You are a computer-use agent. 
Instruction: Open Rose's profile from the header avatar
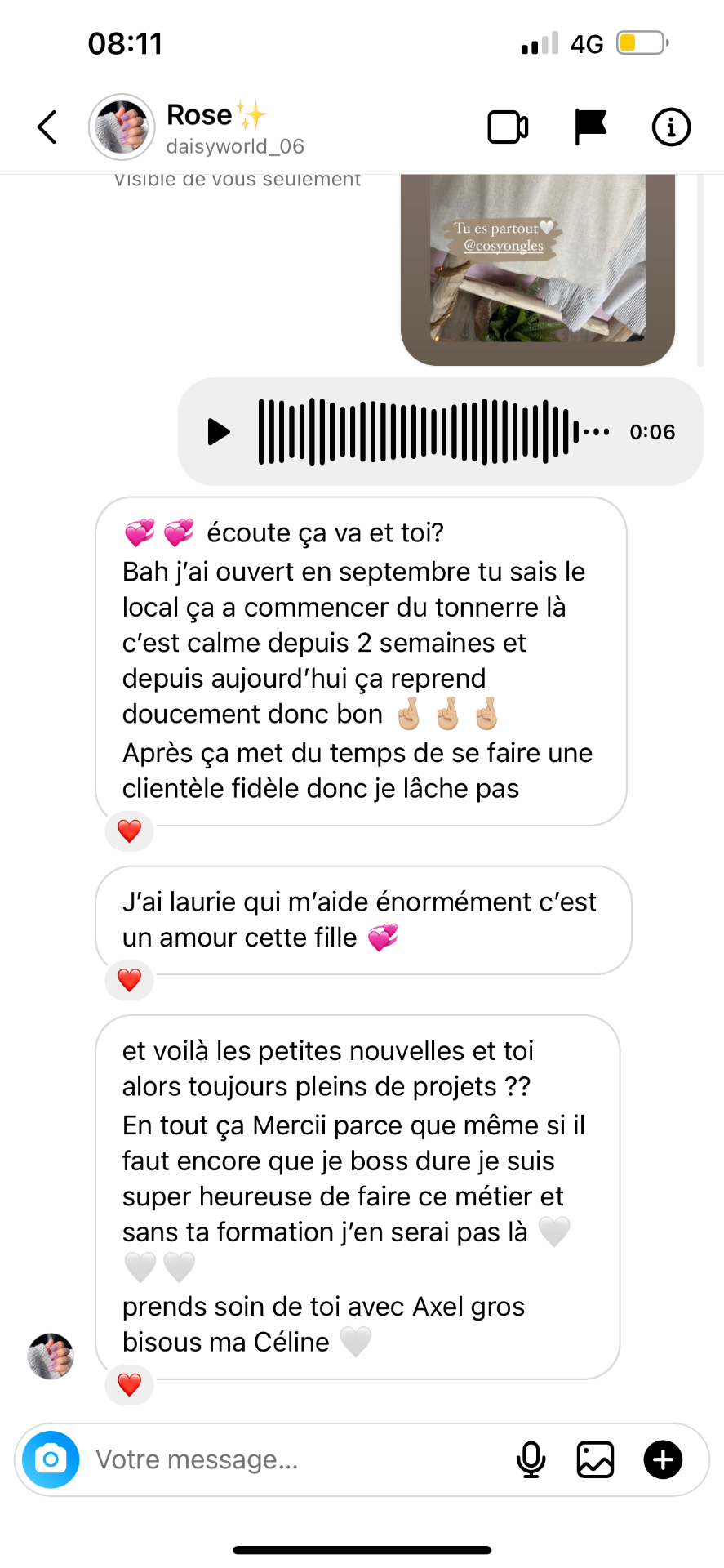coord(122,127)
